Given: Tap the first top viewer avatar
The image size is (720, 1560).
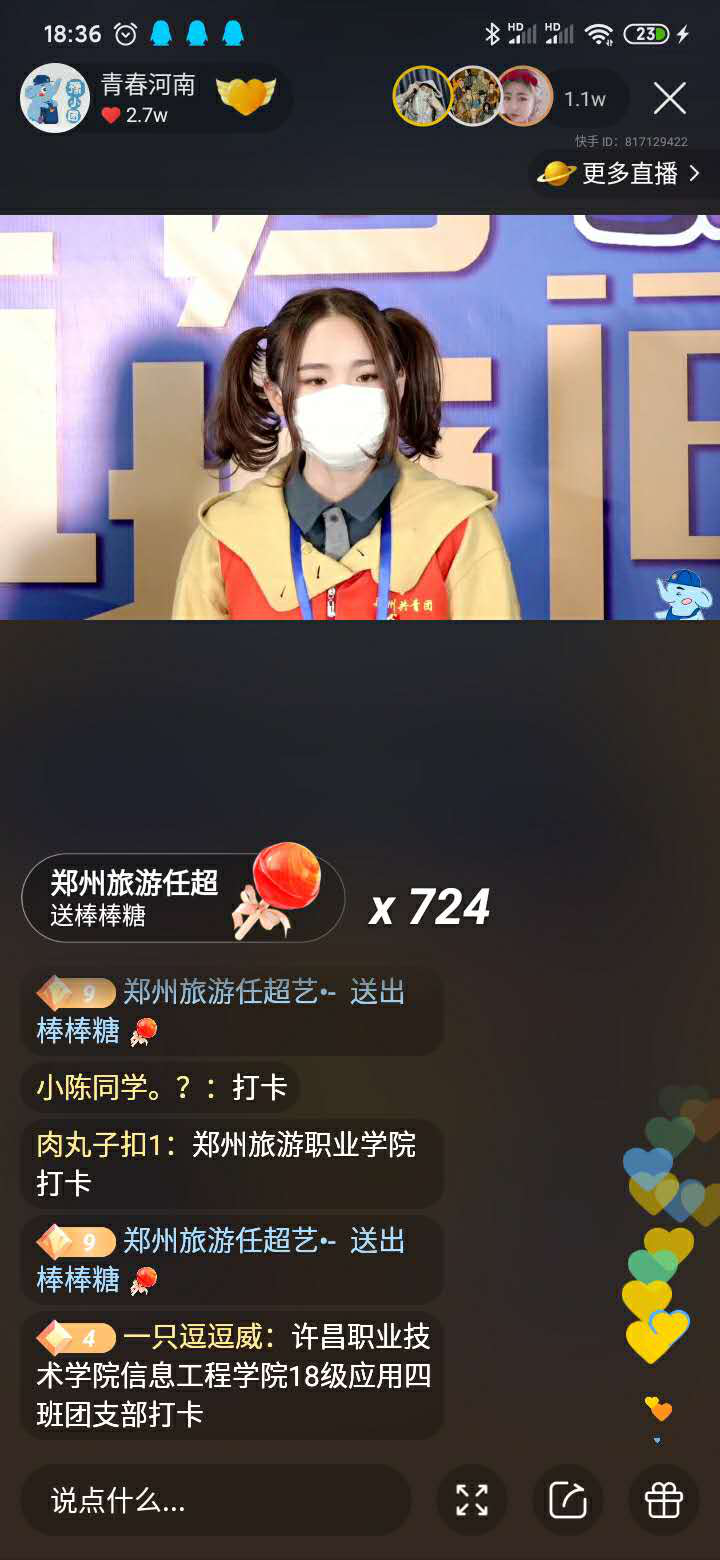Looking at the screenshot, I should [422, 96].
